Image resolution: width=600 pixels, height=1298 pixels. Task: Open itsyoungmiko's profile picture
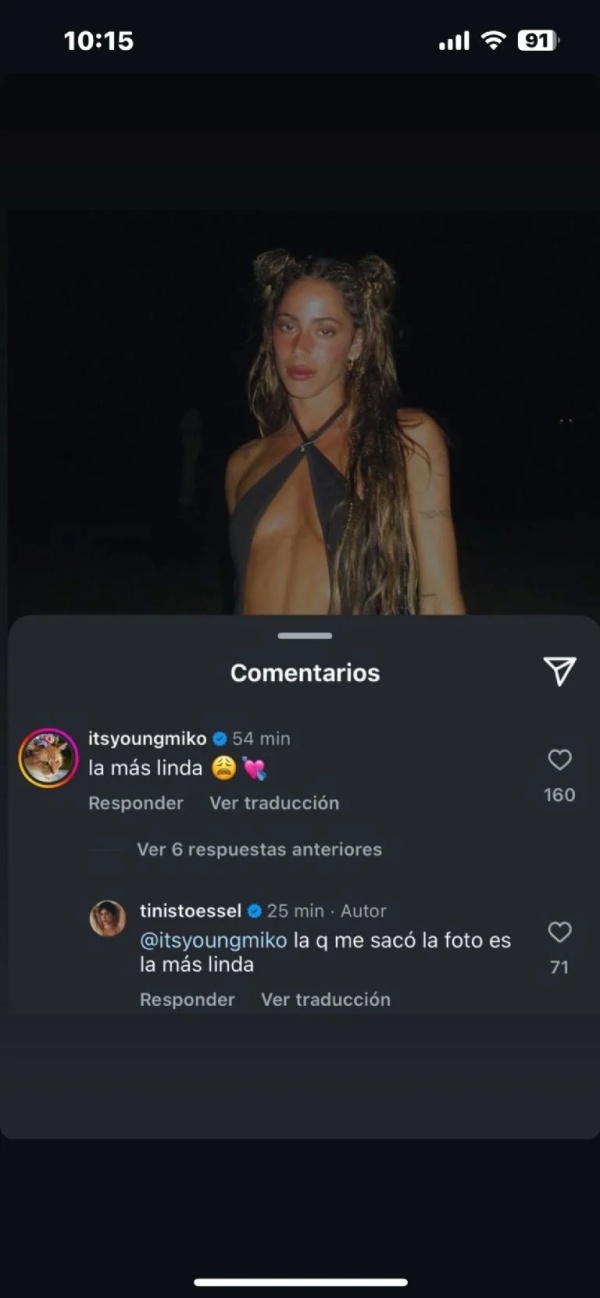point(48,759)
